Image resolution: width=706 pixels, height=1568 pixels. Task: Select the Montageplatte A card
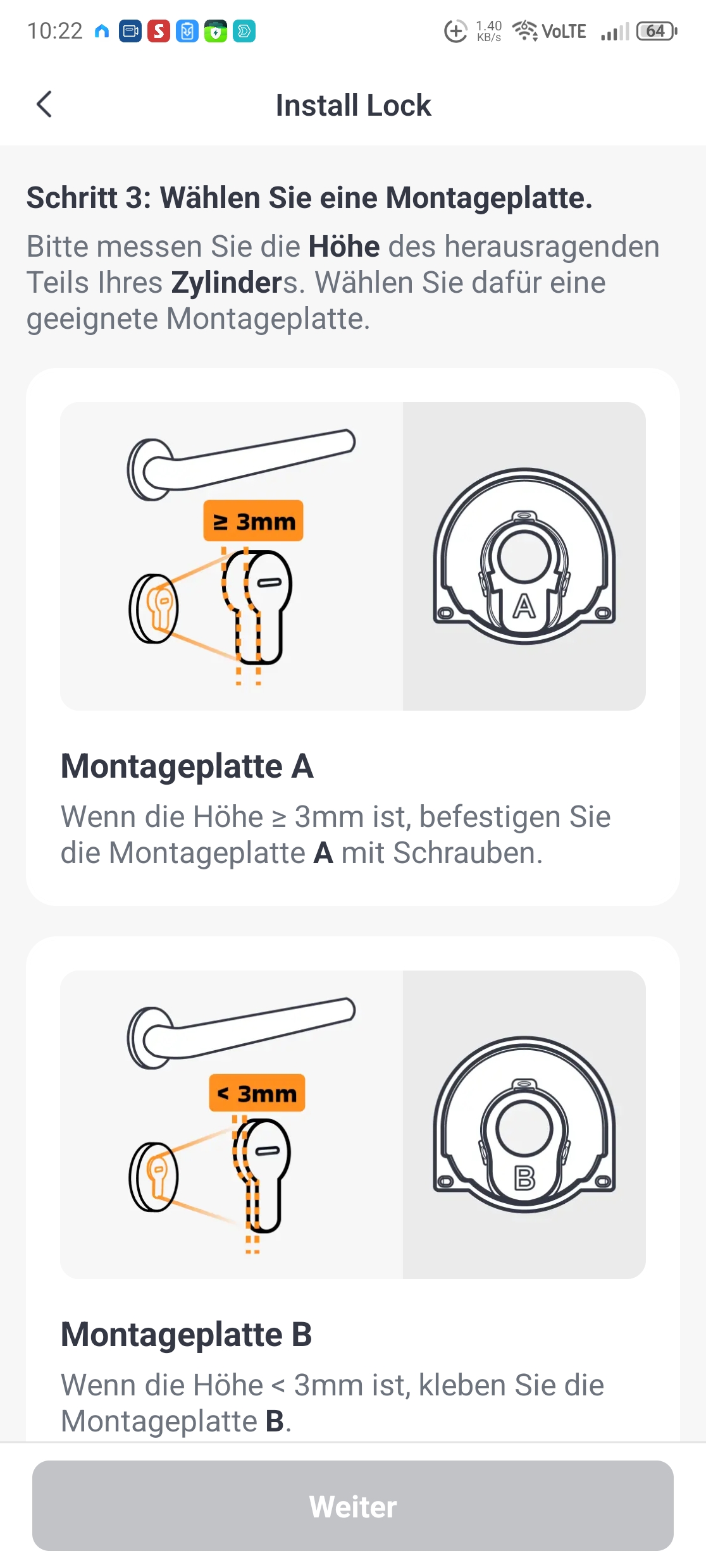(x=353, y=637)
